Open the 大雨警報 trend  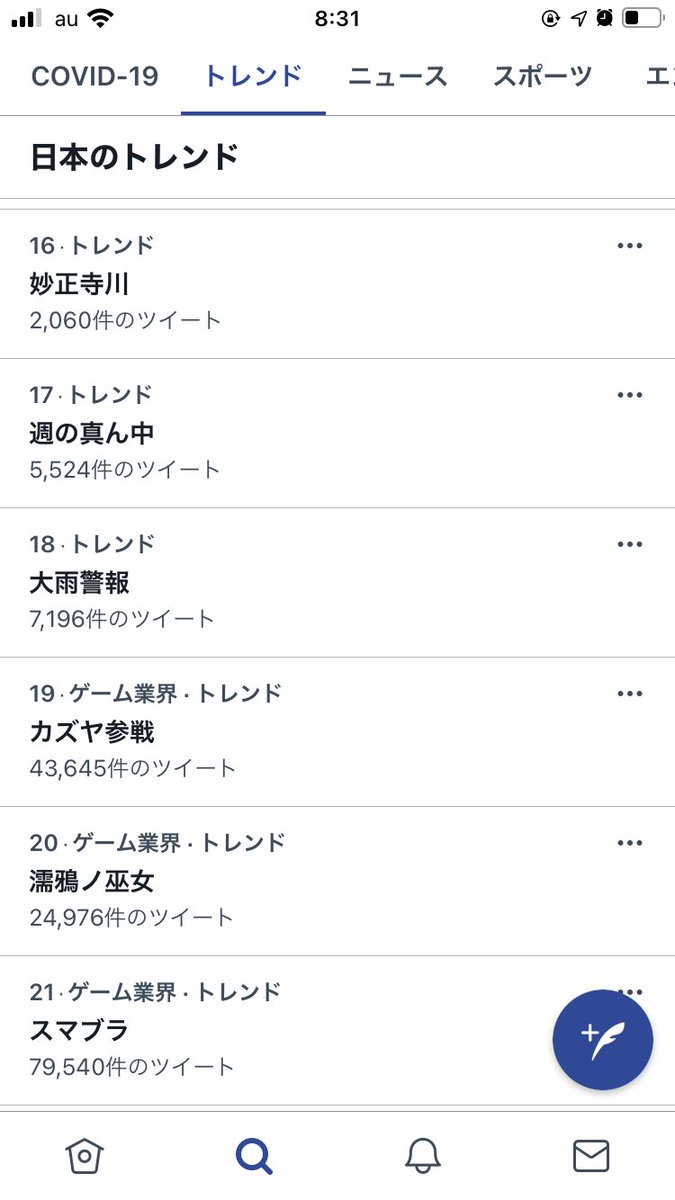pyautogui.click(x=337, y=582)
